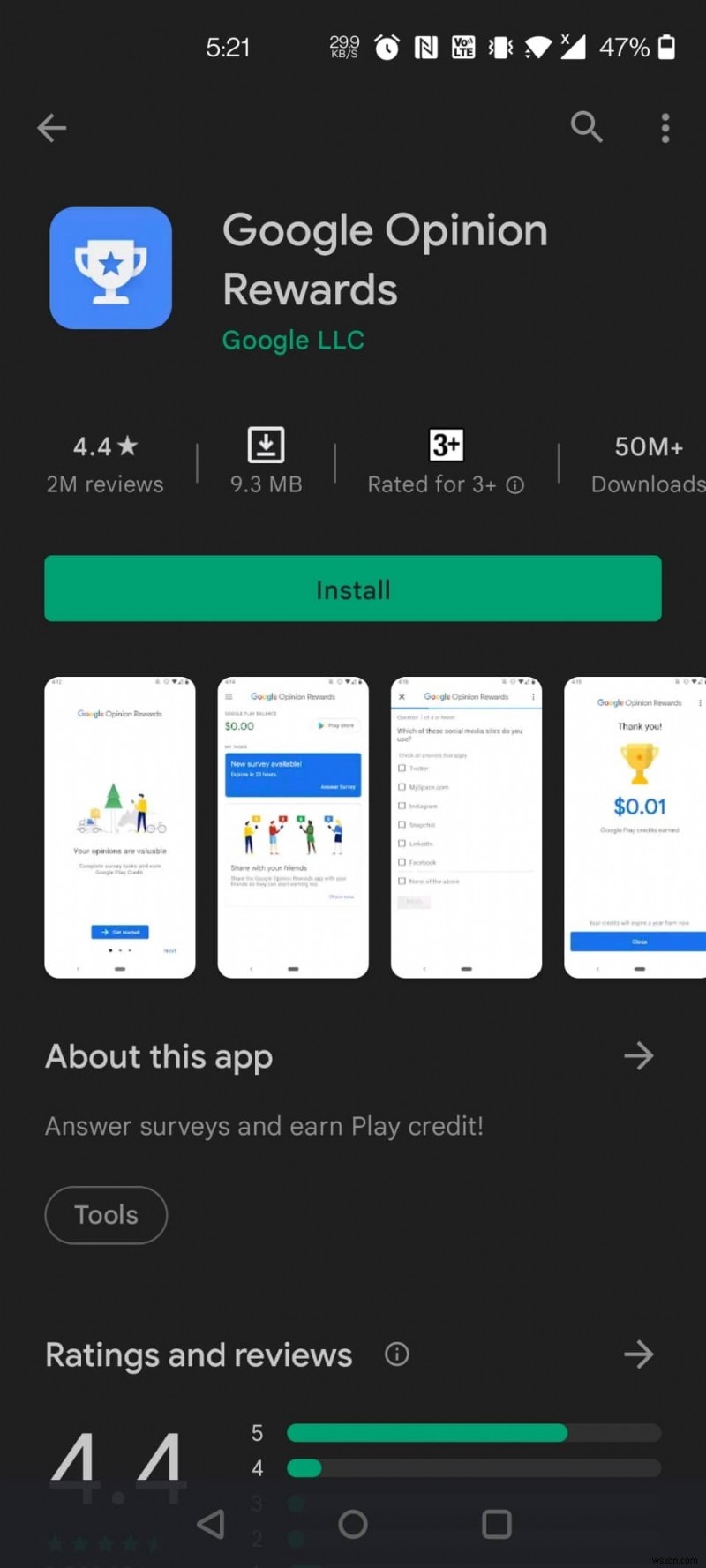Open the Play Store search icon
The height and width of the screenshot is (1568, 706).
click(x=586, y=128)
